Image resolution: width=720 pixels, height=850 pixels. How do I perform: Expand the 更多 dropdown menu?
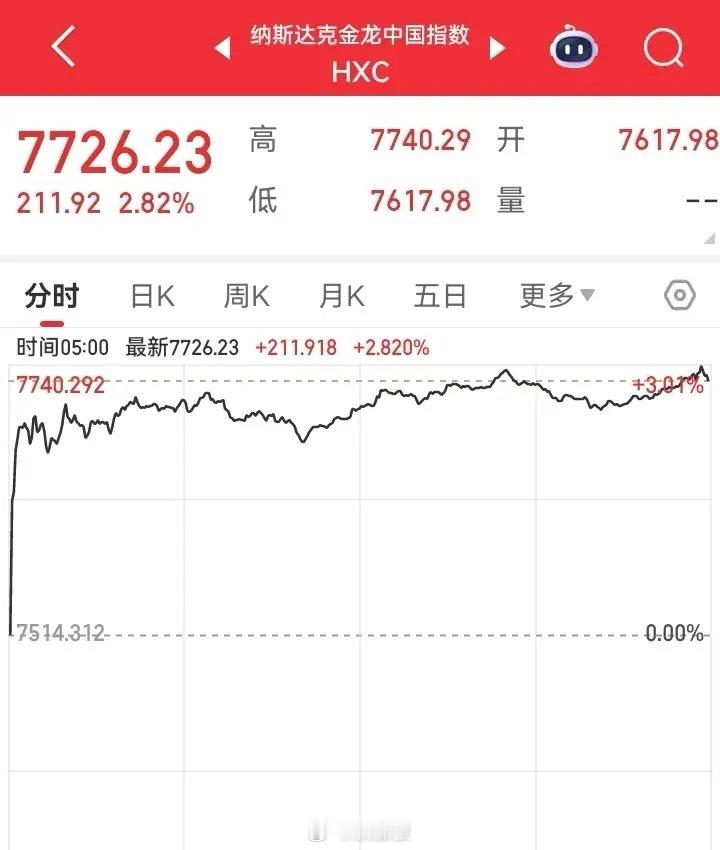point(551,295)
